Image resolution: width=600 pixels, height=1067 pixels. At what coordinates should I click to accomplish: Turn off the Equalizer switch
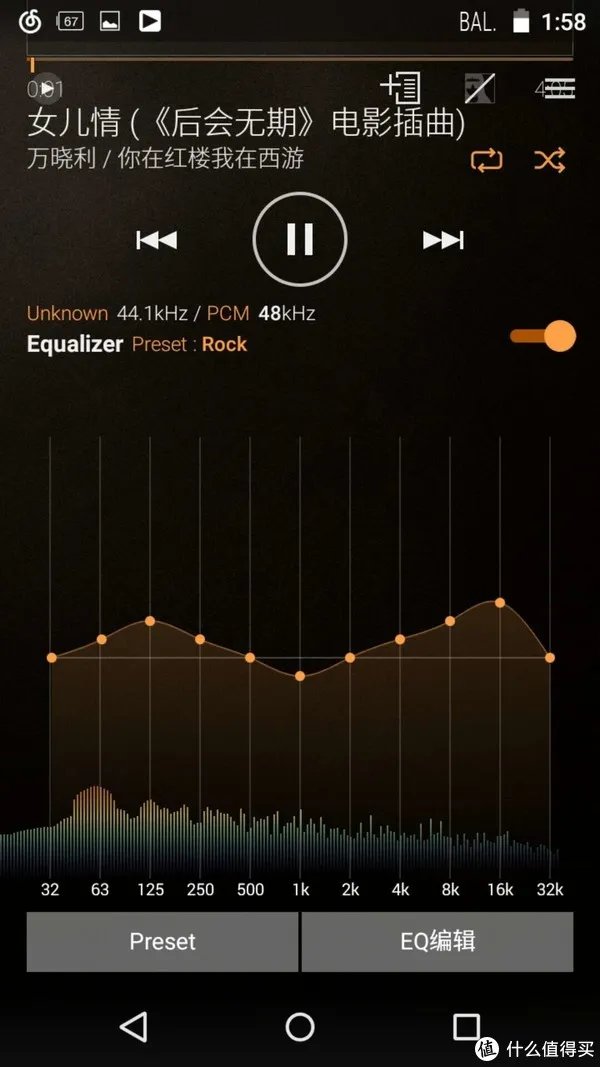tap(545, 336)
